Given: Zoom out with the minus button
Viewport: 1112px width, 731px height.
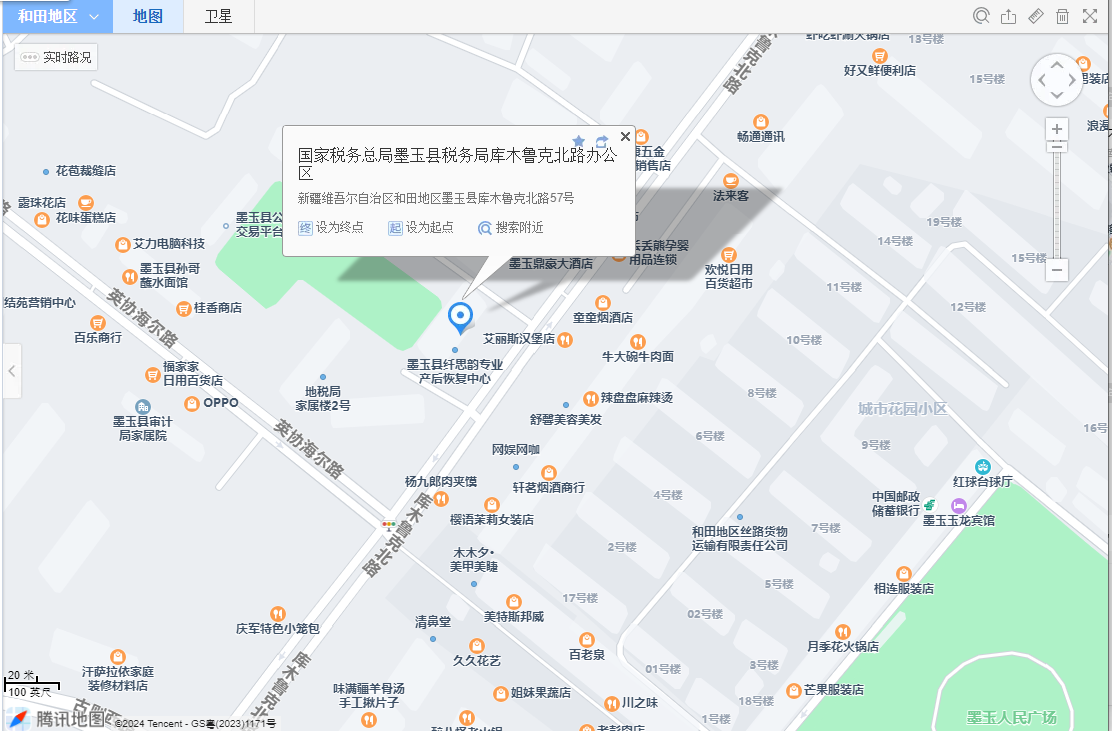Looking at the screenshot, I should tap(1057, 270).
